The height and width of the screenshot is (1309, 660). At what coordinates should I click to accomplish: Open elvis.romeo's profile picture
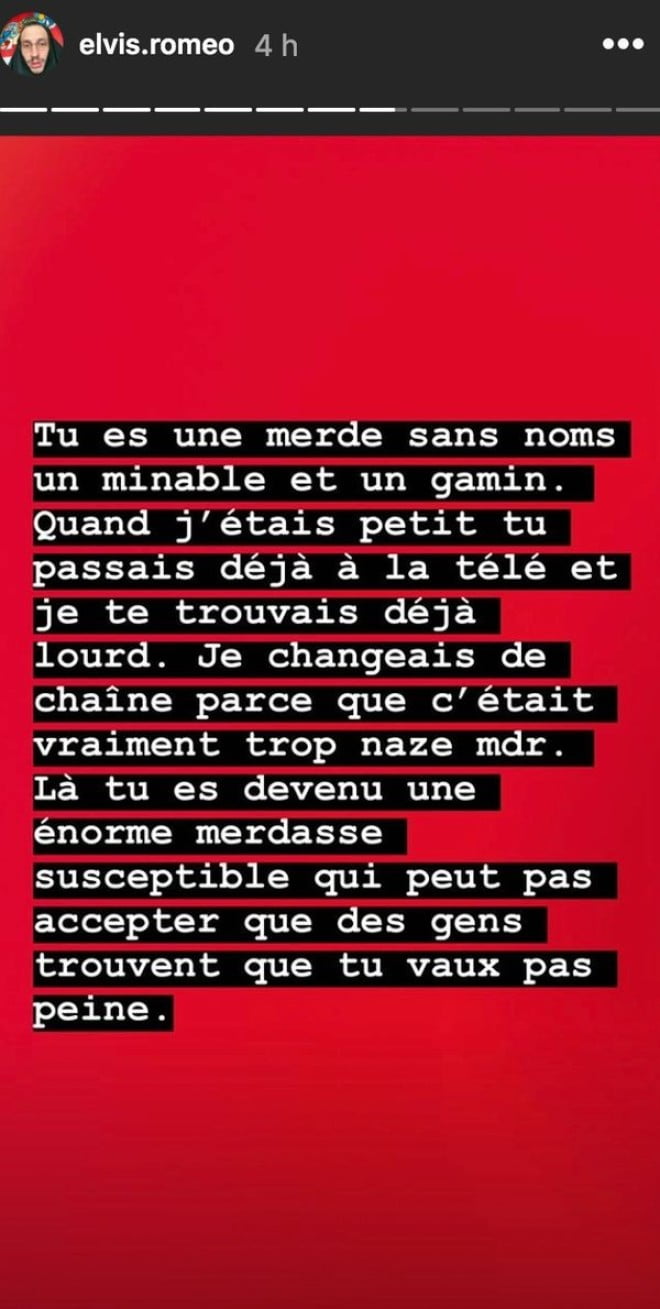pyautogui.click(x=32, y=43)
